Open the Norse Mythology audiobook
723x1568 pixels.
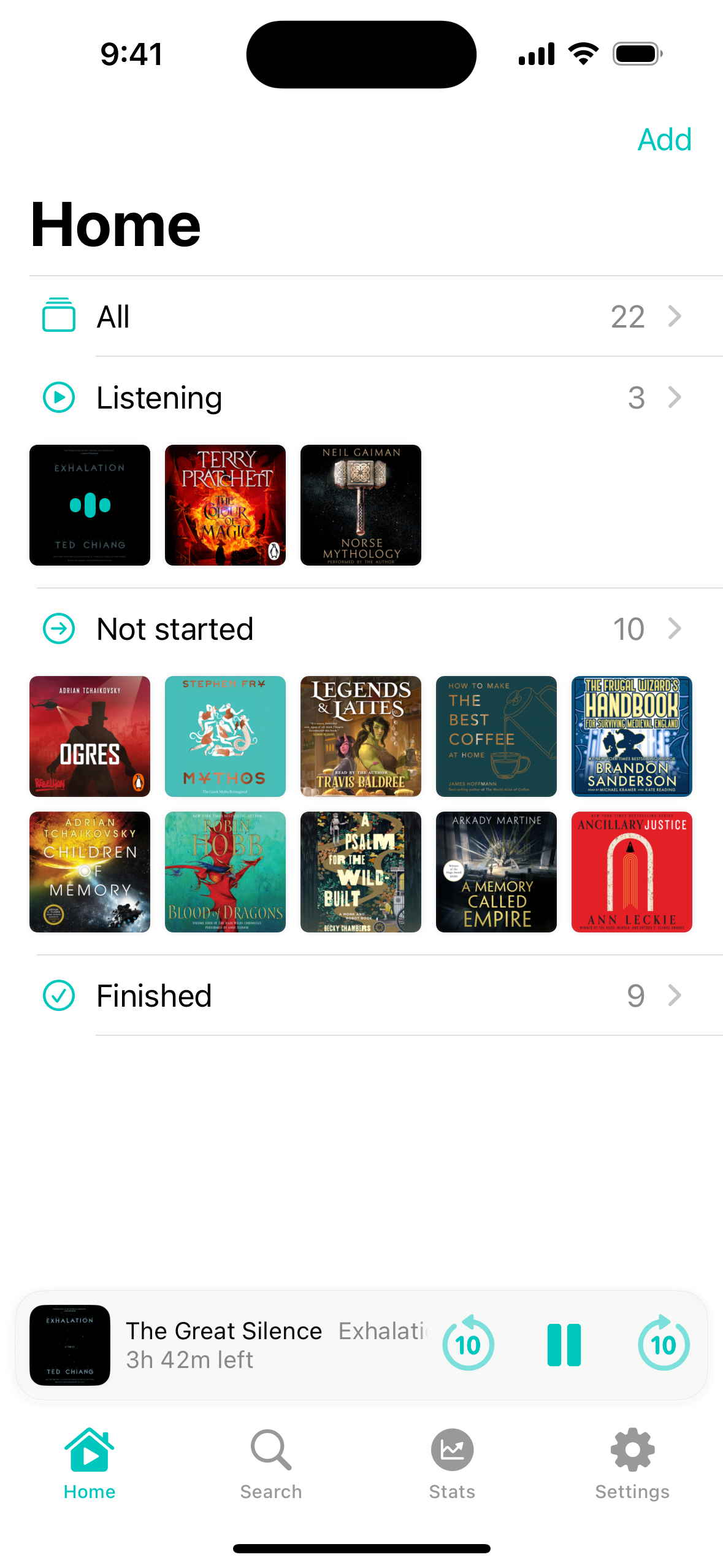pyautogui.click(x=361, y=505)
